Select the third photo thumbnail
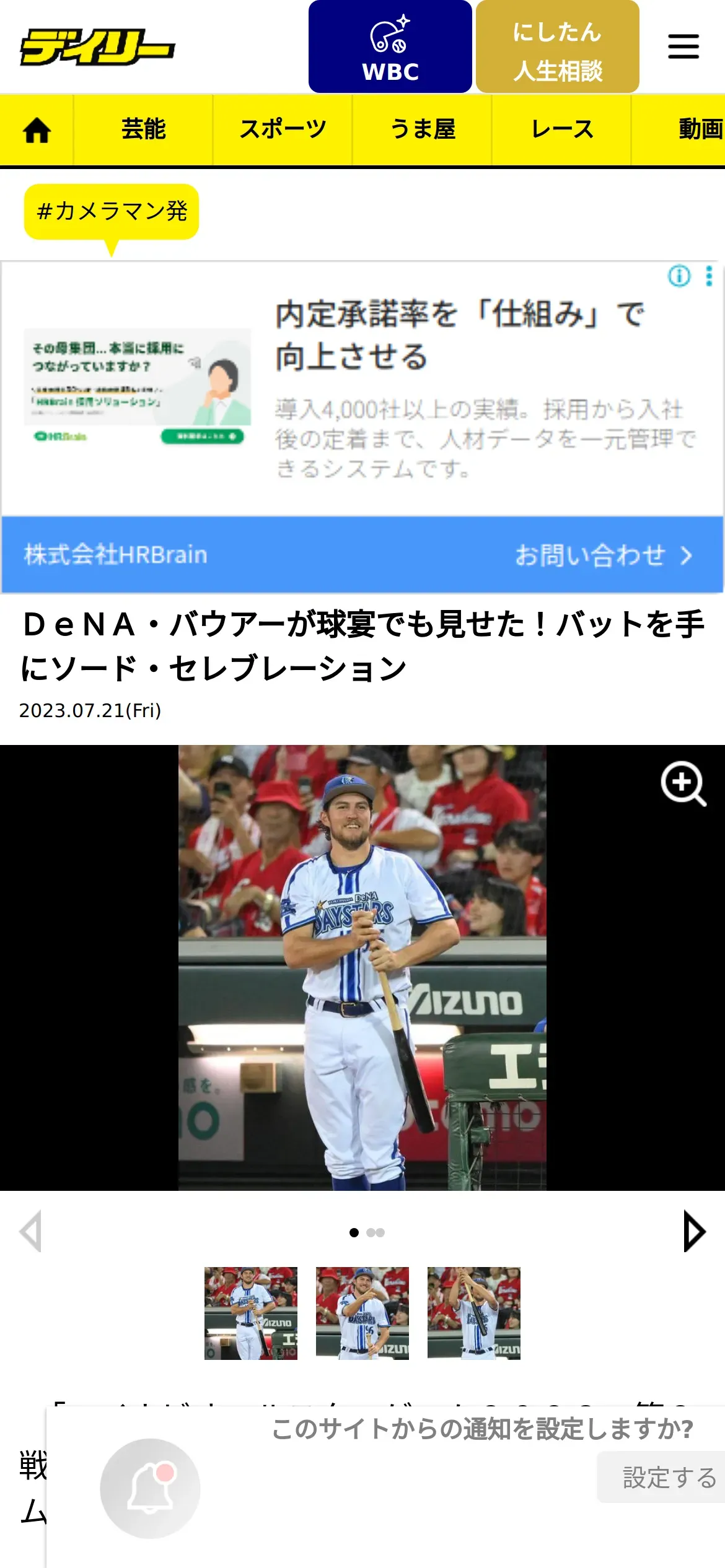Viewport: 725px width, 1568px height. [474, 1313]
